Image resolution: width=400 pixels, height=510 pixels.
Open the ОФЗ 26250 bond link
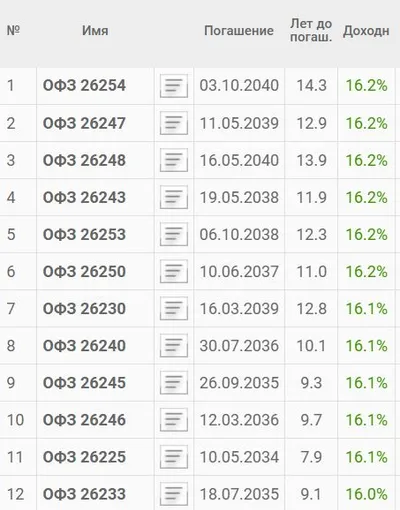pos(84,271)
